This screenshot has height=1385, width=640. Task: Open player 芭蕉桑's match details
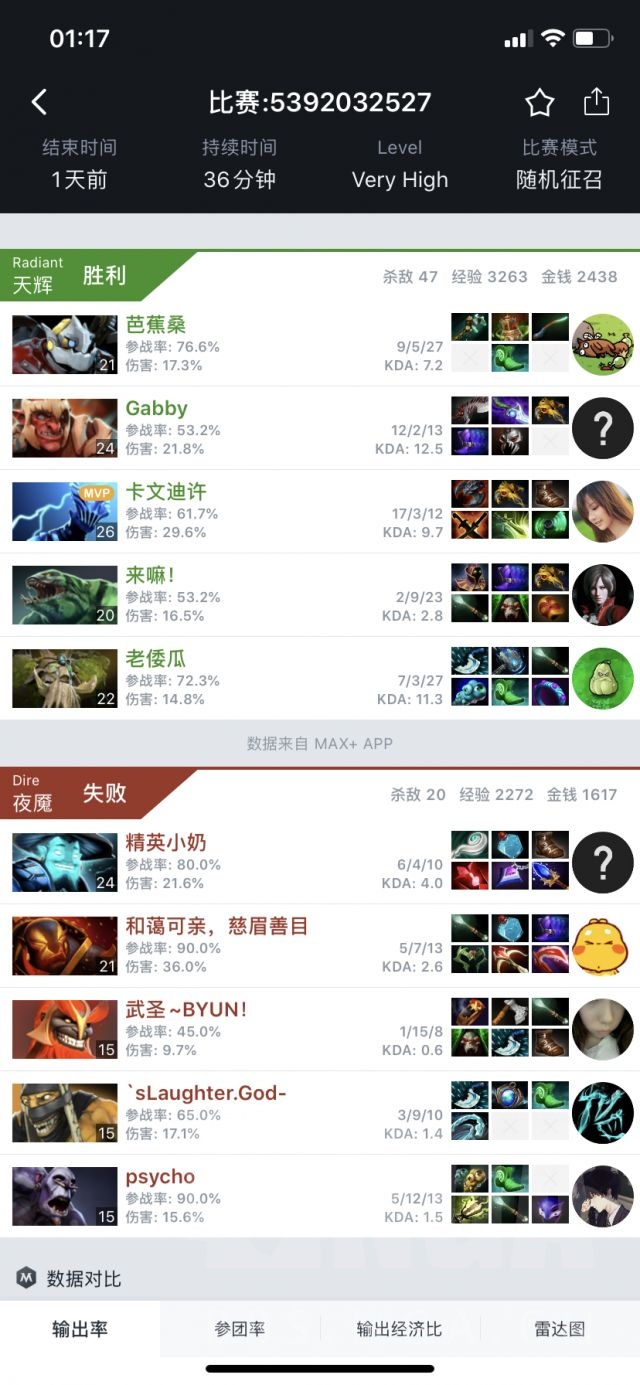click(320, 345)
